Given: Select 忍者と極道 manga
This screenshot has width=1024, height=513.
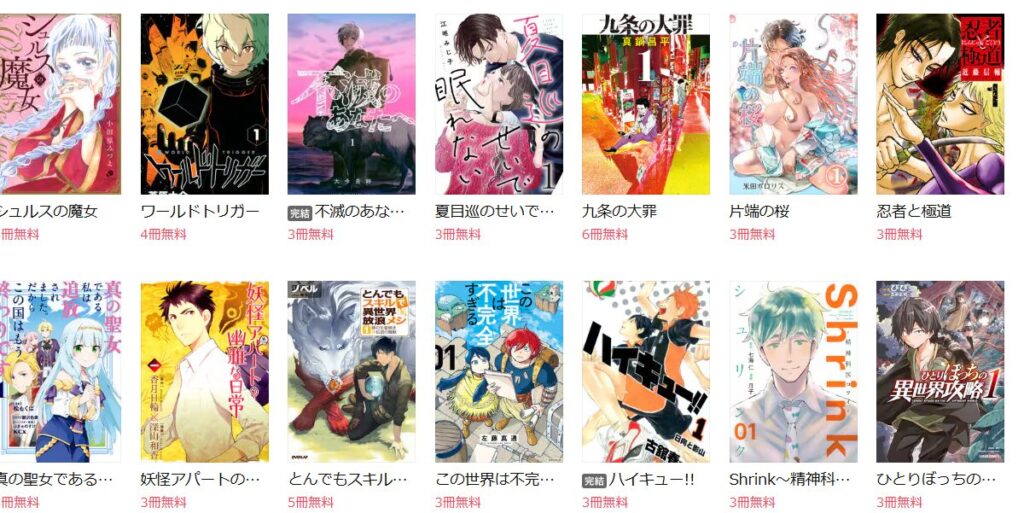Looking at the screenshot, I should tap(939, 104).
